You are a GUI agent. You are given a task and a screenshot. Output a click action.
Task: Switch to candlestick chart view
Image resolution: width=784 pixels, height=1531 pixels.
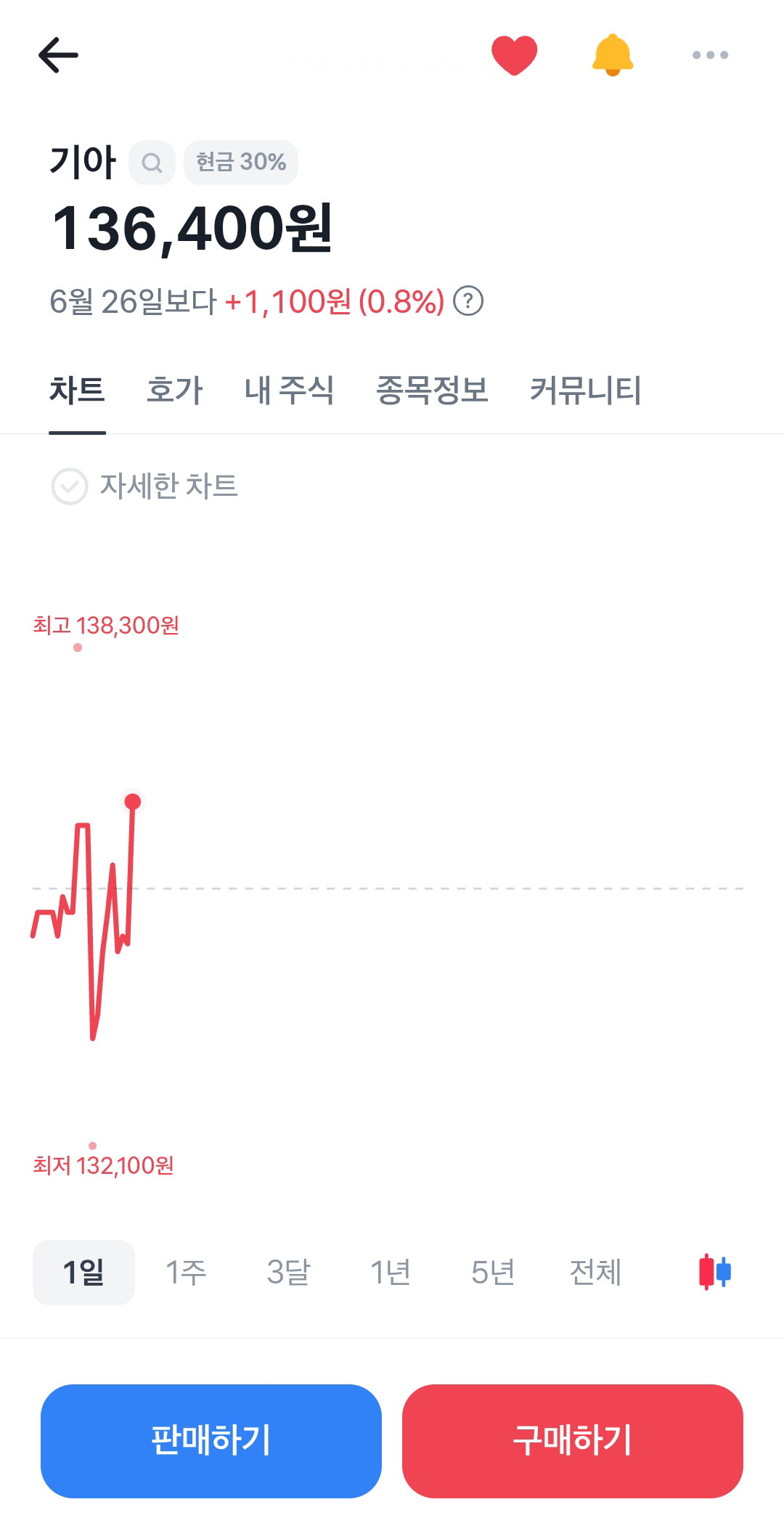coord(715,1272)
